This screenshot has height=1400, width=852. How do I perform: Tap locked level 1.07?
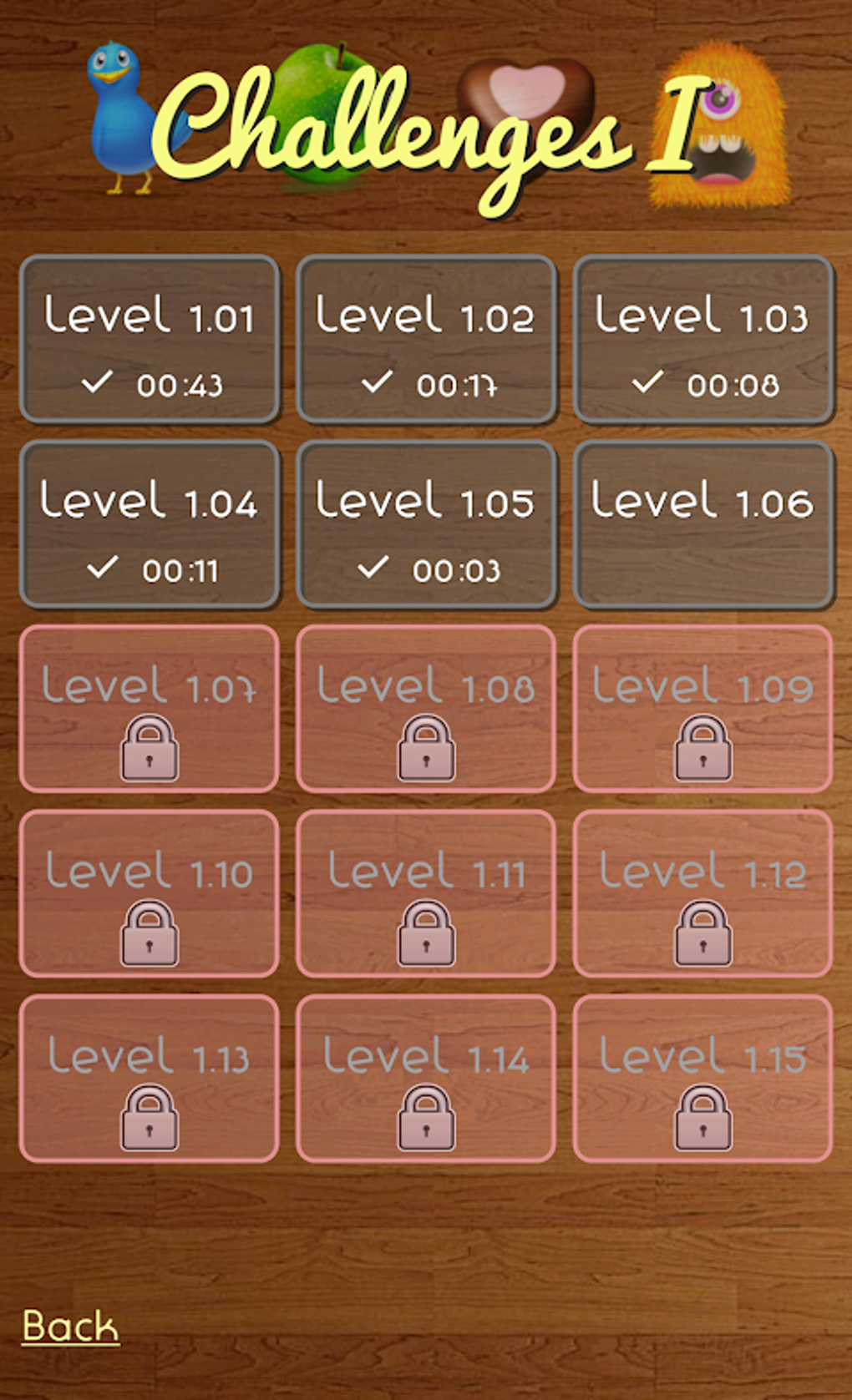pyautogui.click(x=150, y=709)
